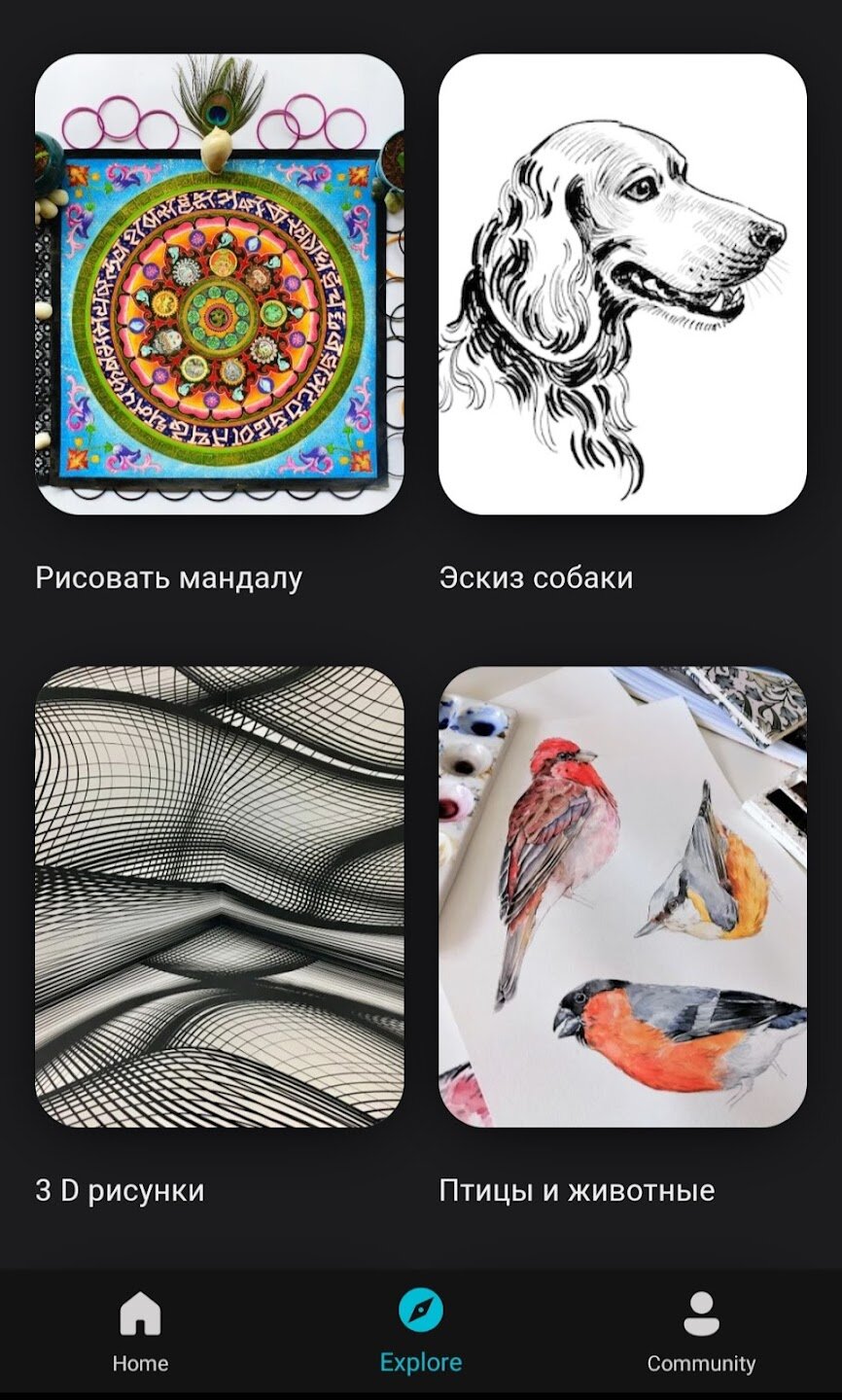Open the Эскиз собаки card
The height and width of the screenshot is (1400, 842).
coord(622,284)
